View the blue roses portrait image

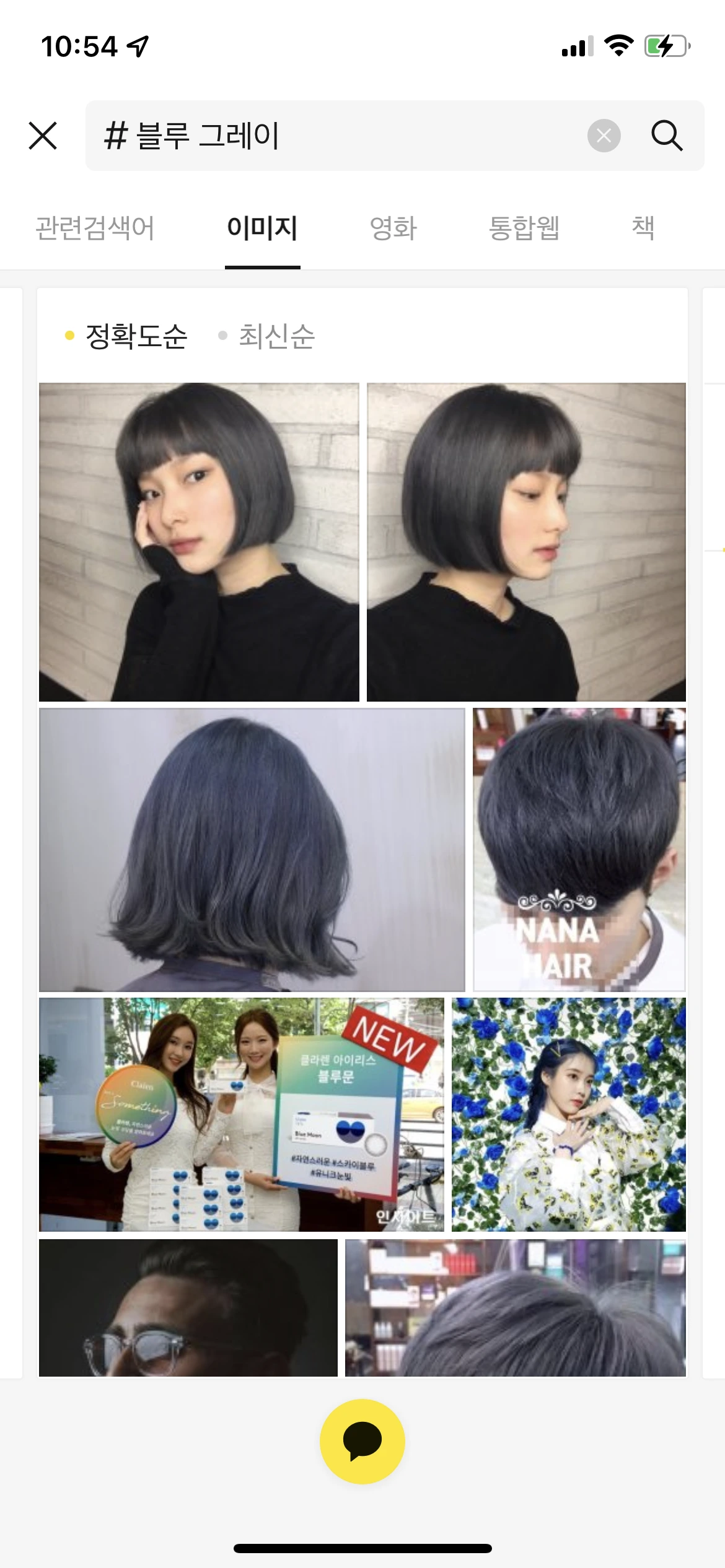tap(568, 1114)
